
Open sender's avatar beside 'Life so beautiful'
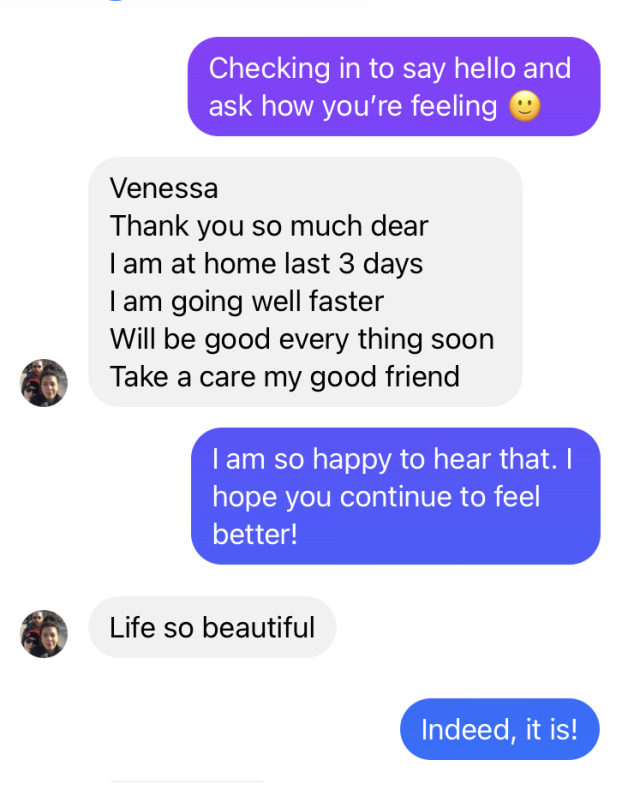pyautogui.click(x=45, y=633)
